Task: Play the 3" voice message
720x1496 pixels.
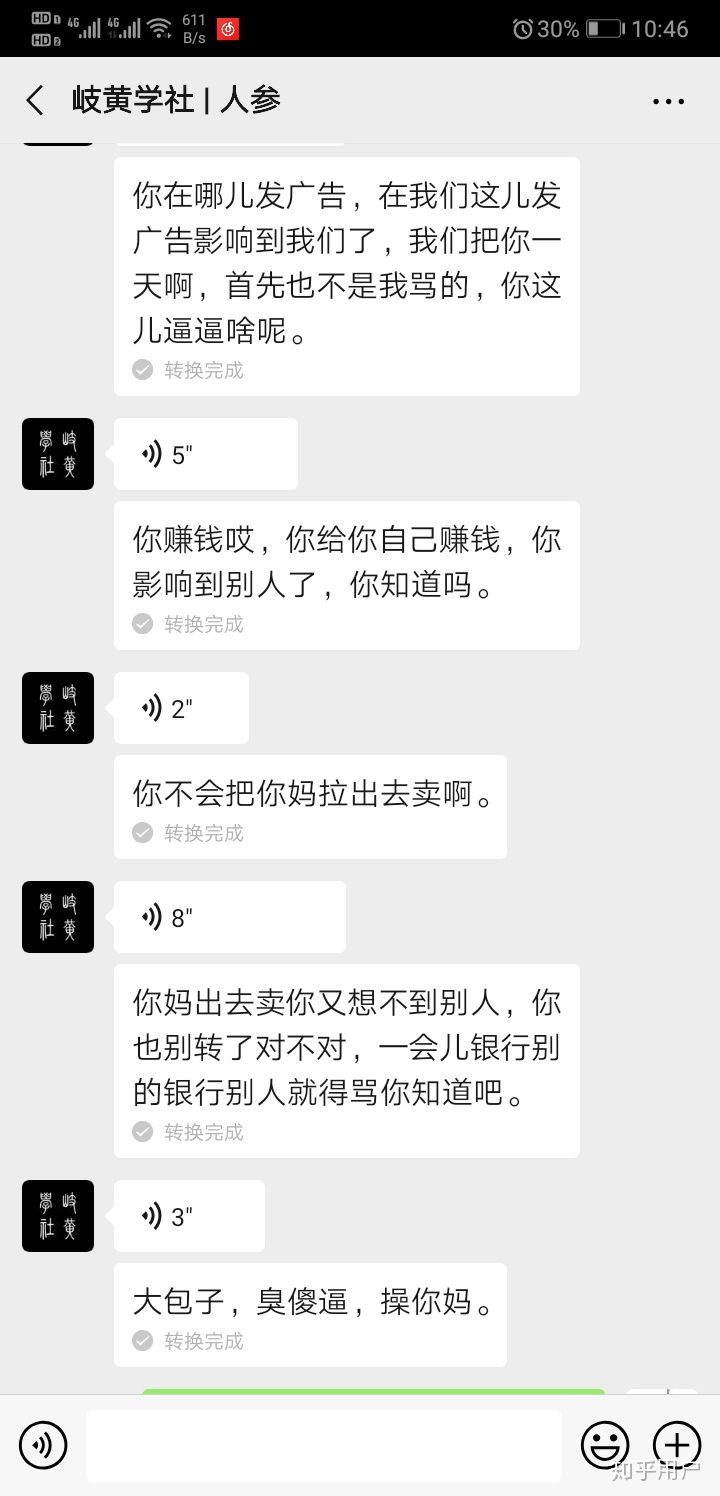Action: pyautogui.click(x=189, y=1216)
